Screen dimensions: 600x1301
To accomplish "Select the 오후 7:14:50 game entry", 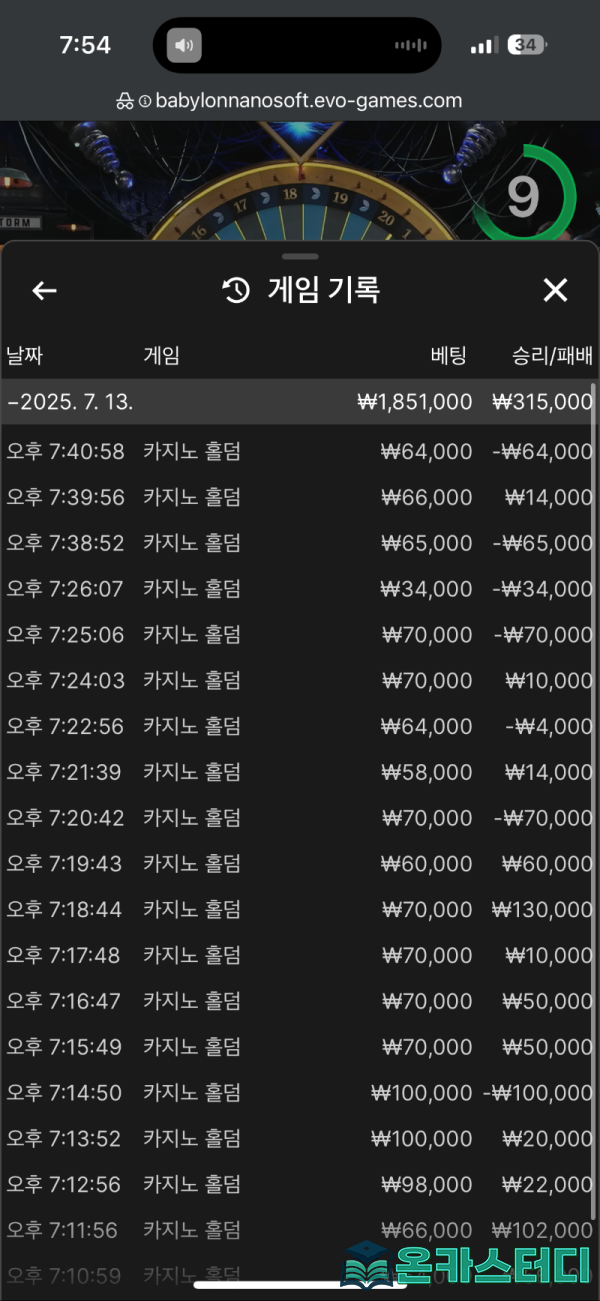I will [x=298, y=1093].
